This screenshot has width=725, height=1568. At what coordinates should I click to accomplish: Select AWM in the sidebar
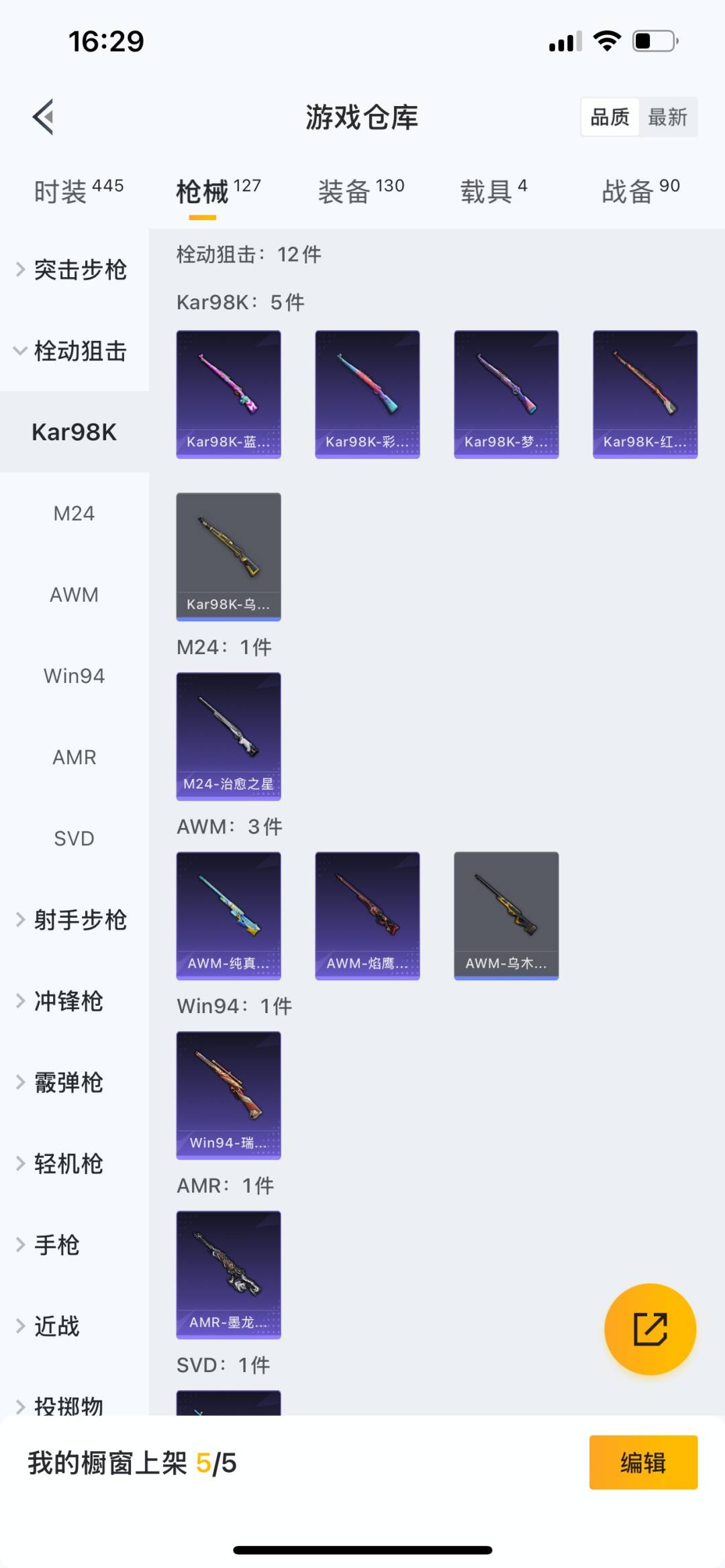pos(74,594)
